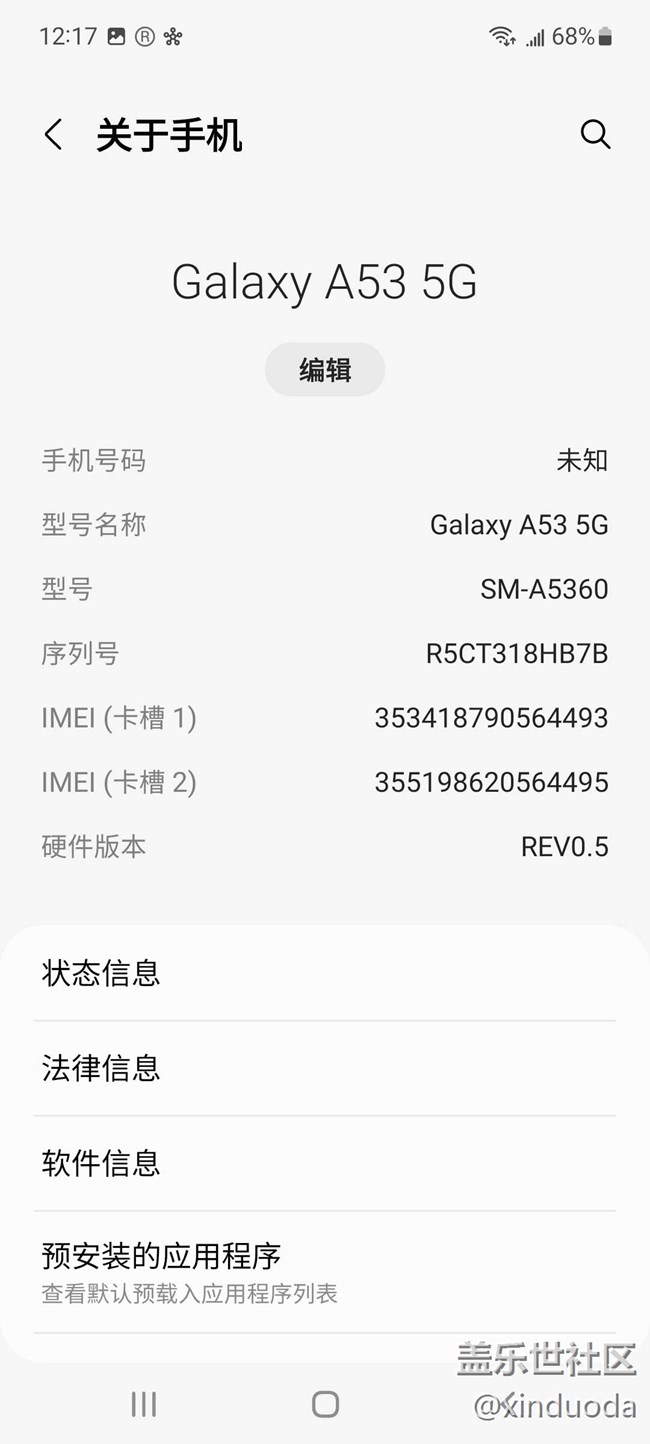This screenshot has width=650, height=1444.
Task: Open recent apps from navigation bar
Action: point(144,1404)
